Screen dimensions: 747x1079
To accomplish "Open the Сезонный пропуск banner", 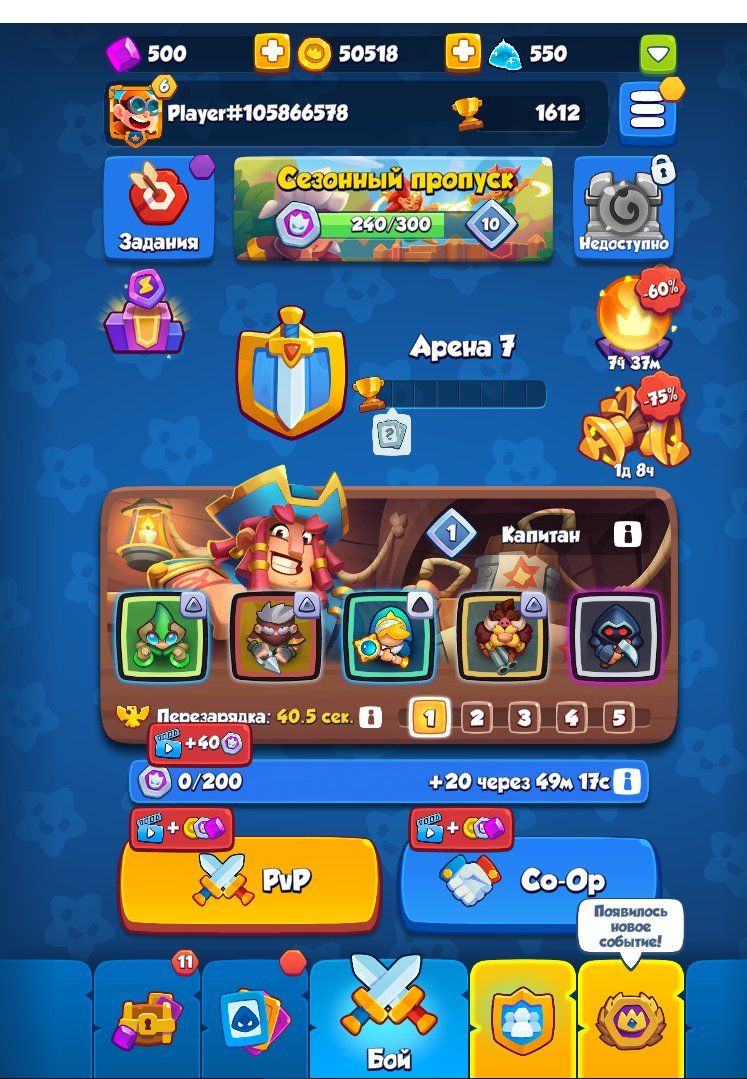I will coord(393,208).
